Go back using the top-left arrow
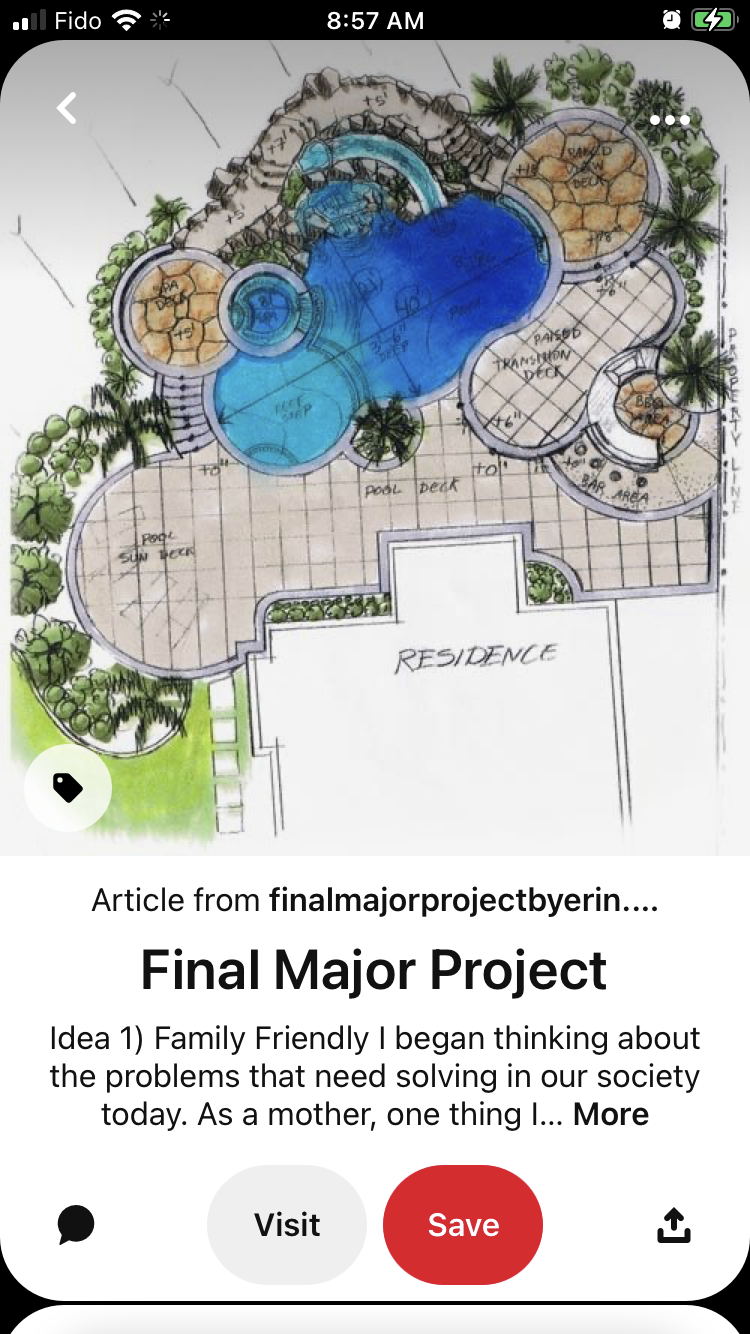Image resolution: width=750 pixels, height=1334 pixels. point(67,108)
